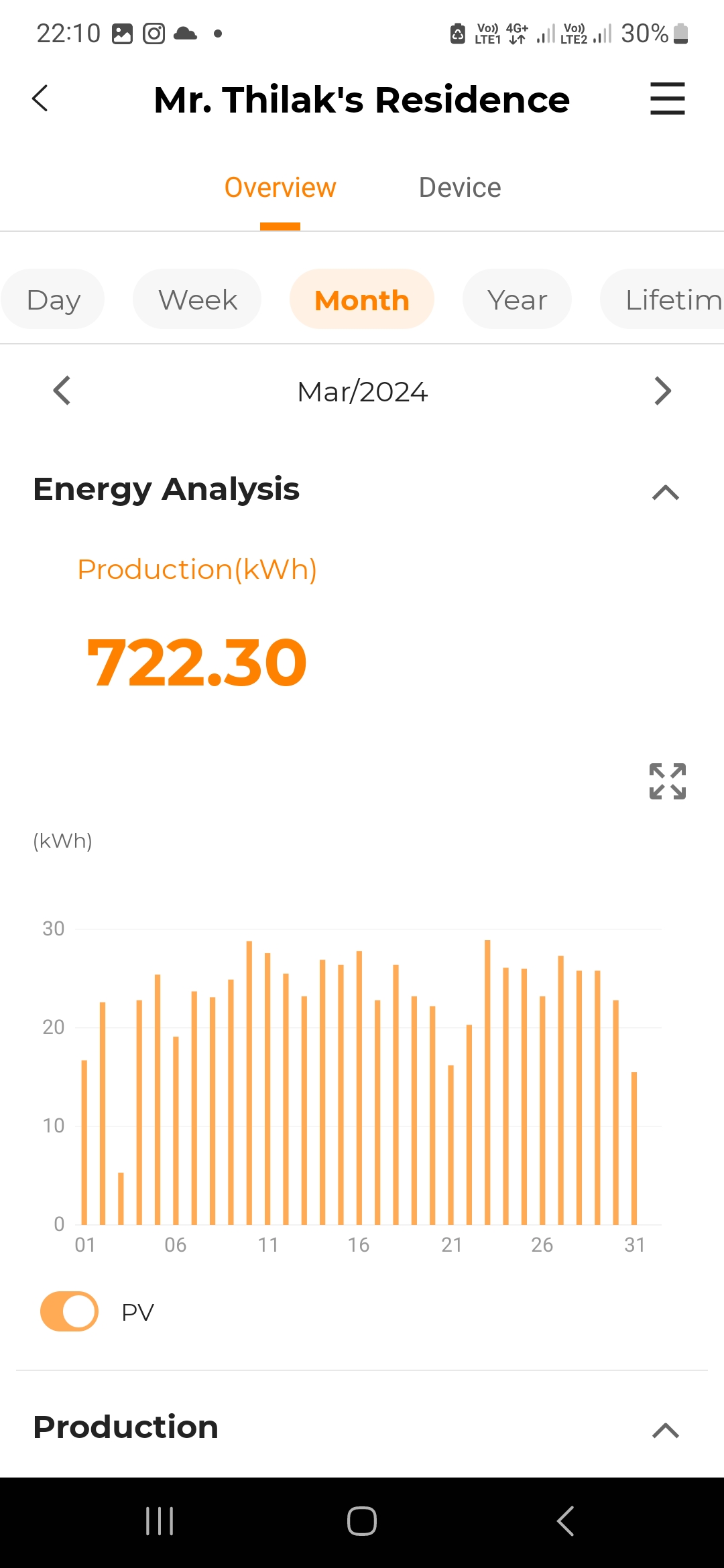This screenshot has width=724, height=1568.
Task: Collapse the Energy Analysis section
Action: pos(666,492)
